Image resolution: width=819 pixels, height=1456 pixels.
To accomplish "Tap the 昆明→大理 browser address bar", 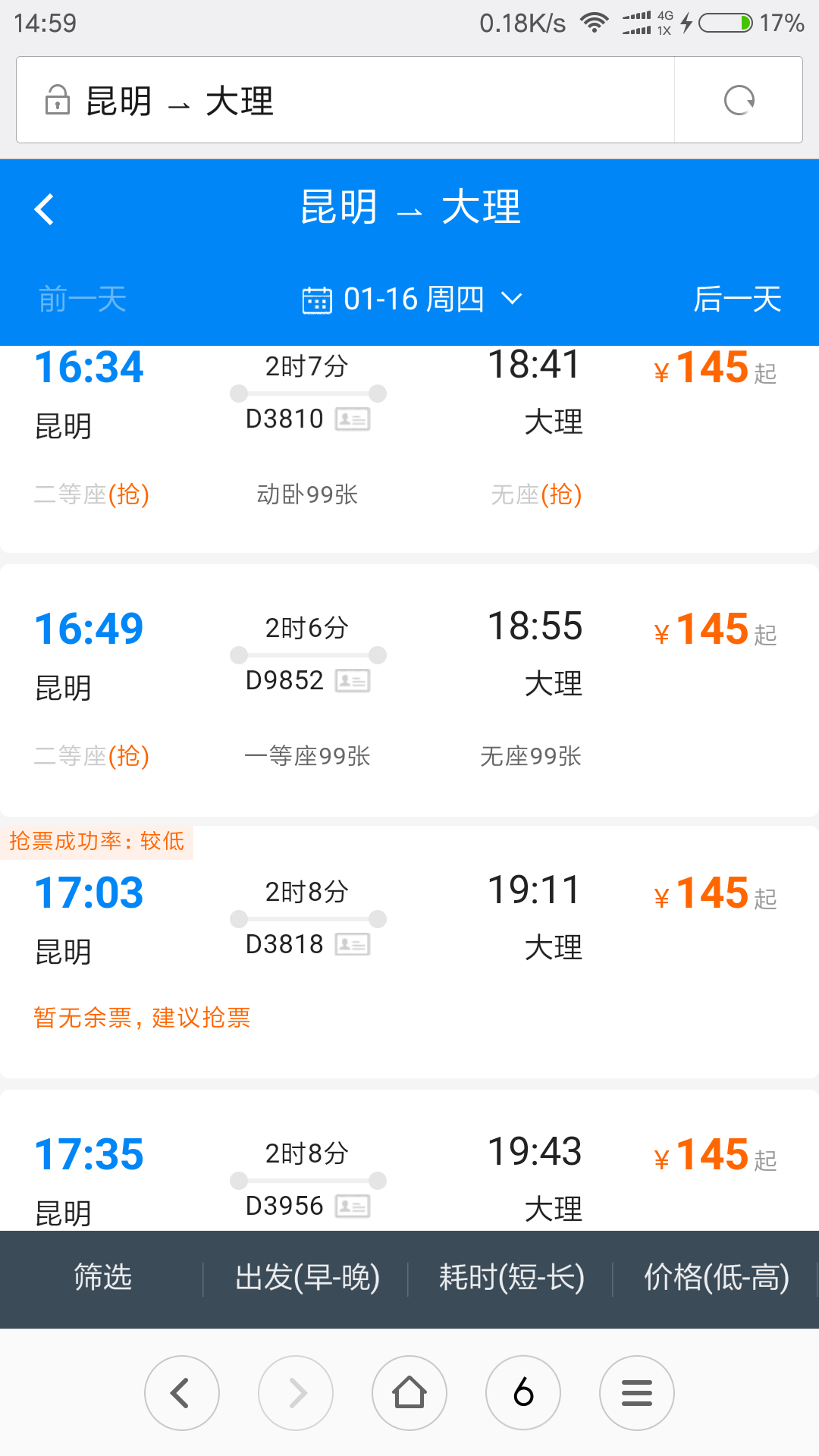I will click(x=345, y=100).
